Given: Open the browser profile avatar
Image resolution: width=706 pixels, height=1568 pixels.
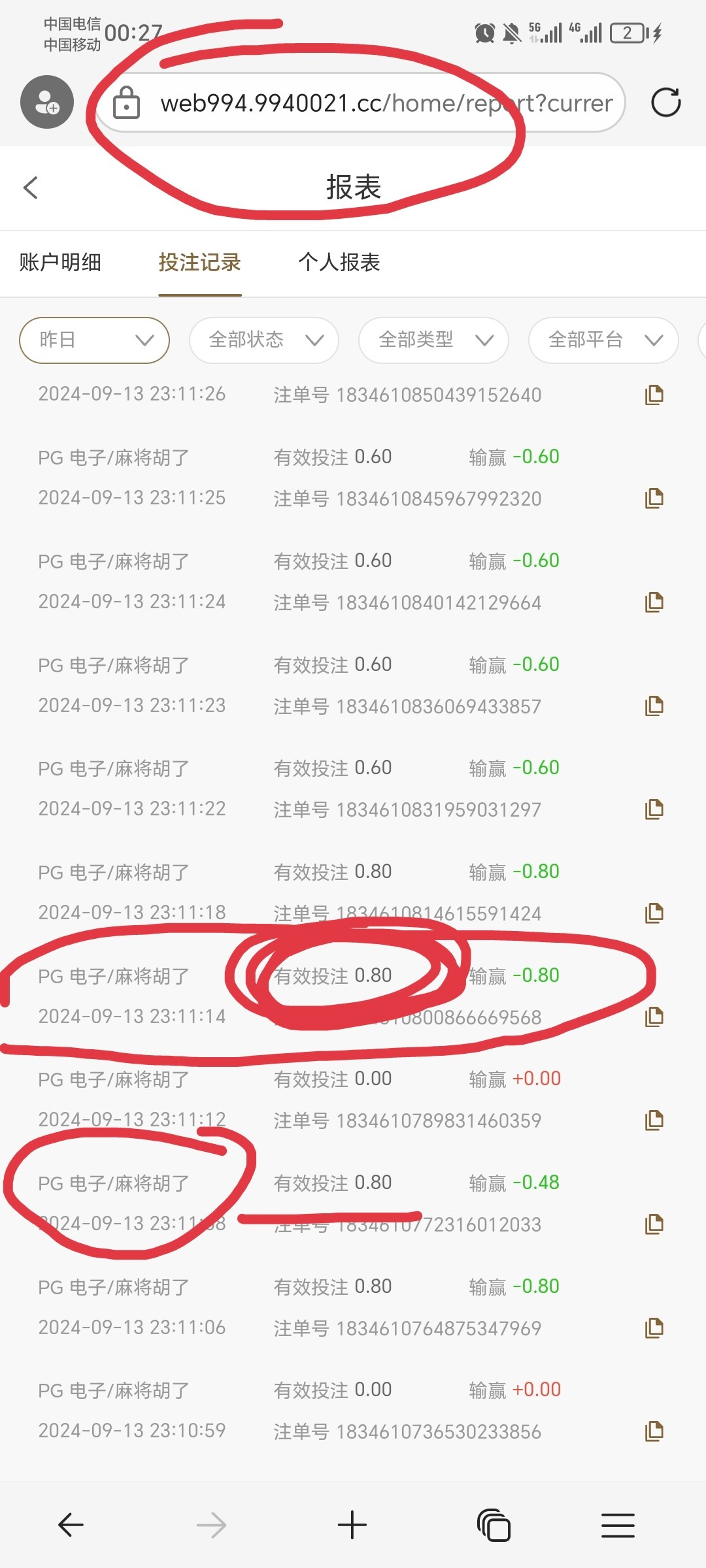Looking at the screenshot, I should pyautogui.click(x=47, y=102).
